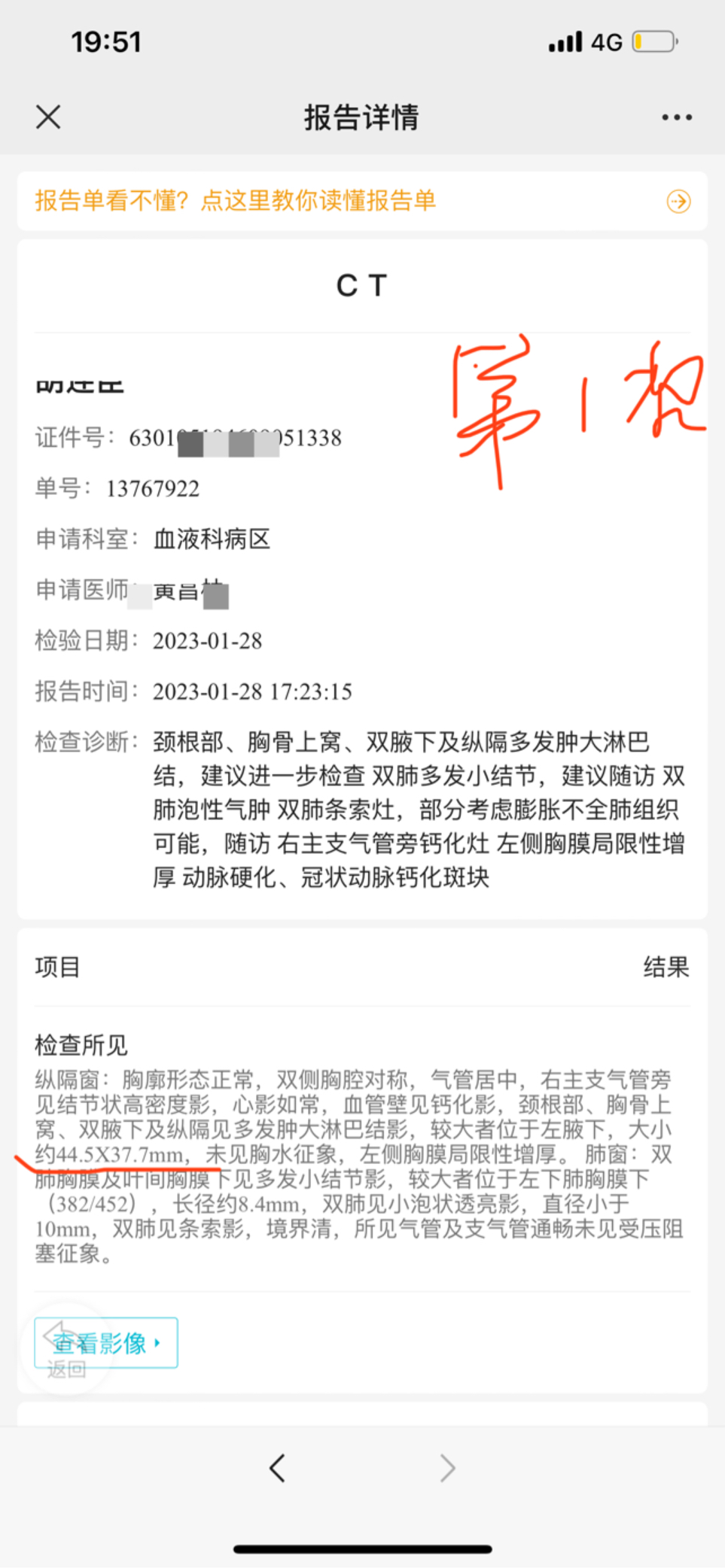Screen dimensions: 725x1568
Task: Open the three-dot more options menu
Action: tap(677, 117)
